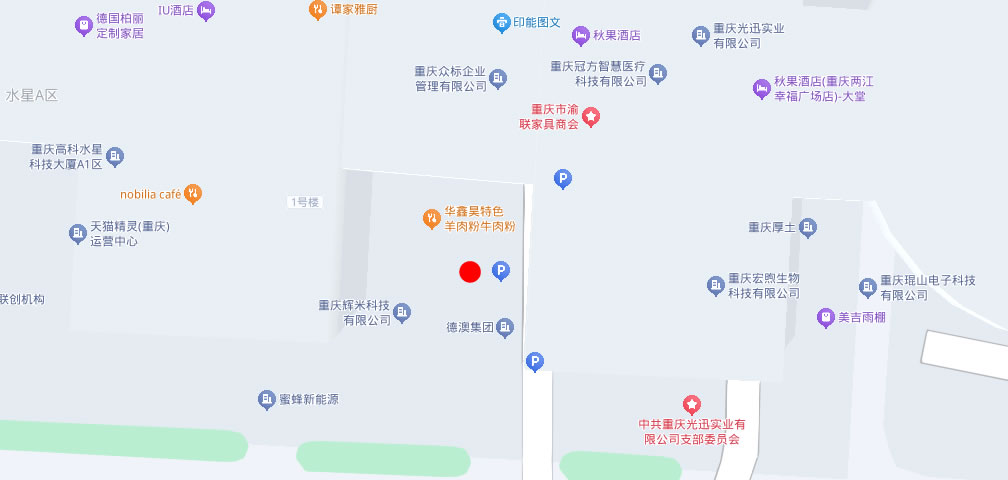
Task: Select the nobilia café map marker
Action: tap(194, 194)
